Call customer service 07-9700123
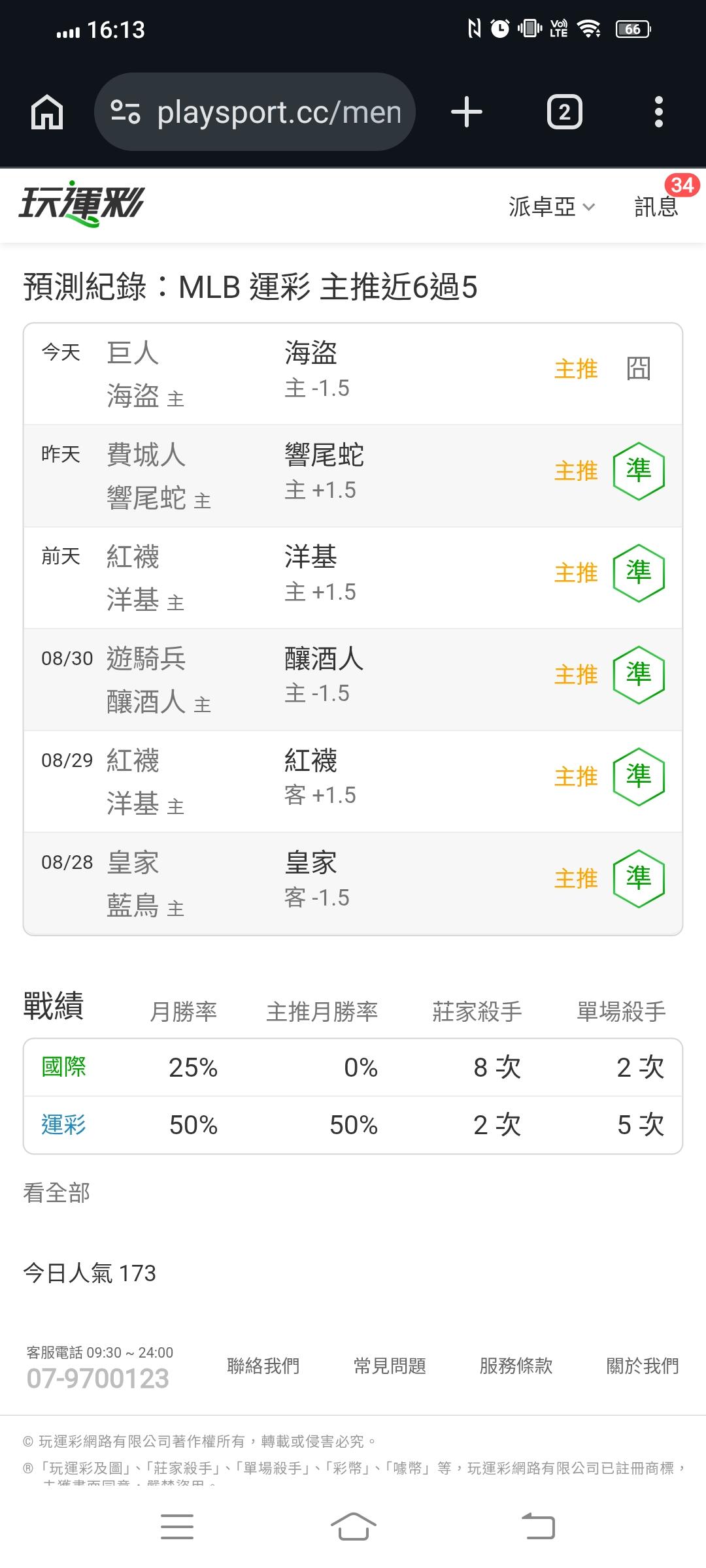The image size is (706, 1568). (x=98, y=1379)
